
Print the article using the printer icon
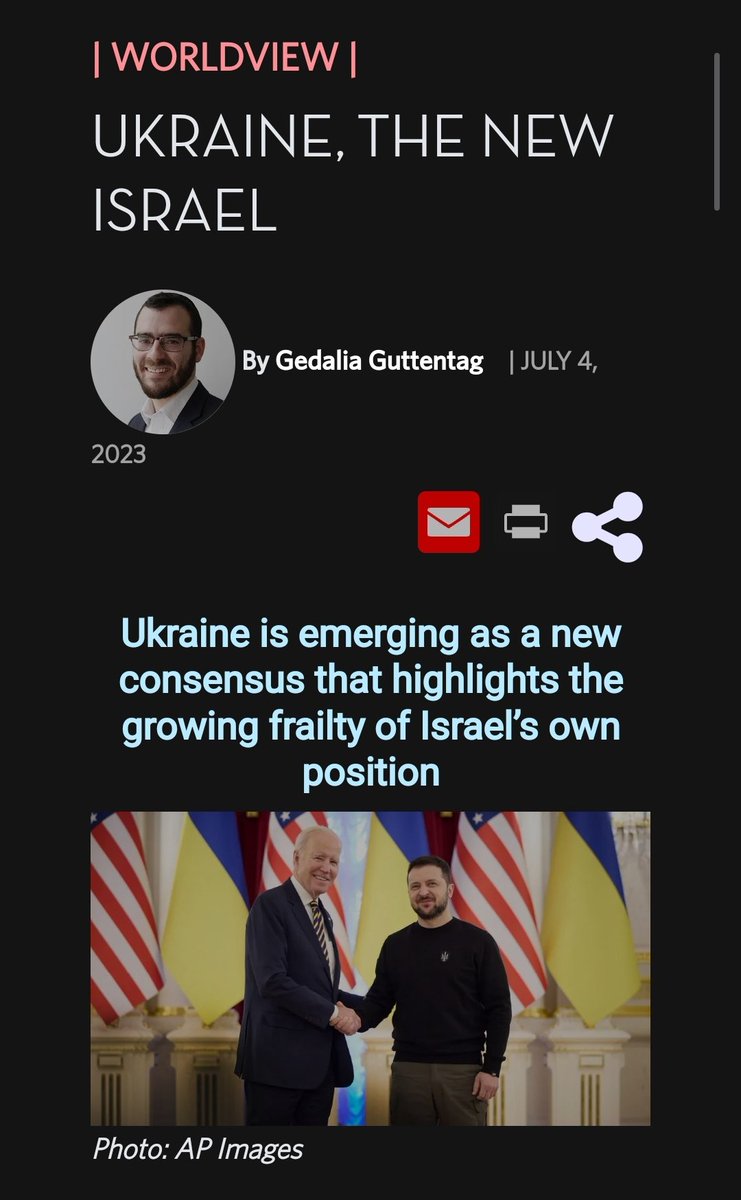tap(525, 521)
